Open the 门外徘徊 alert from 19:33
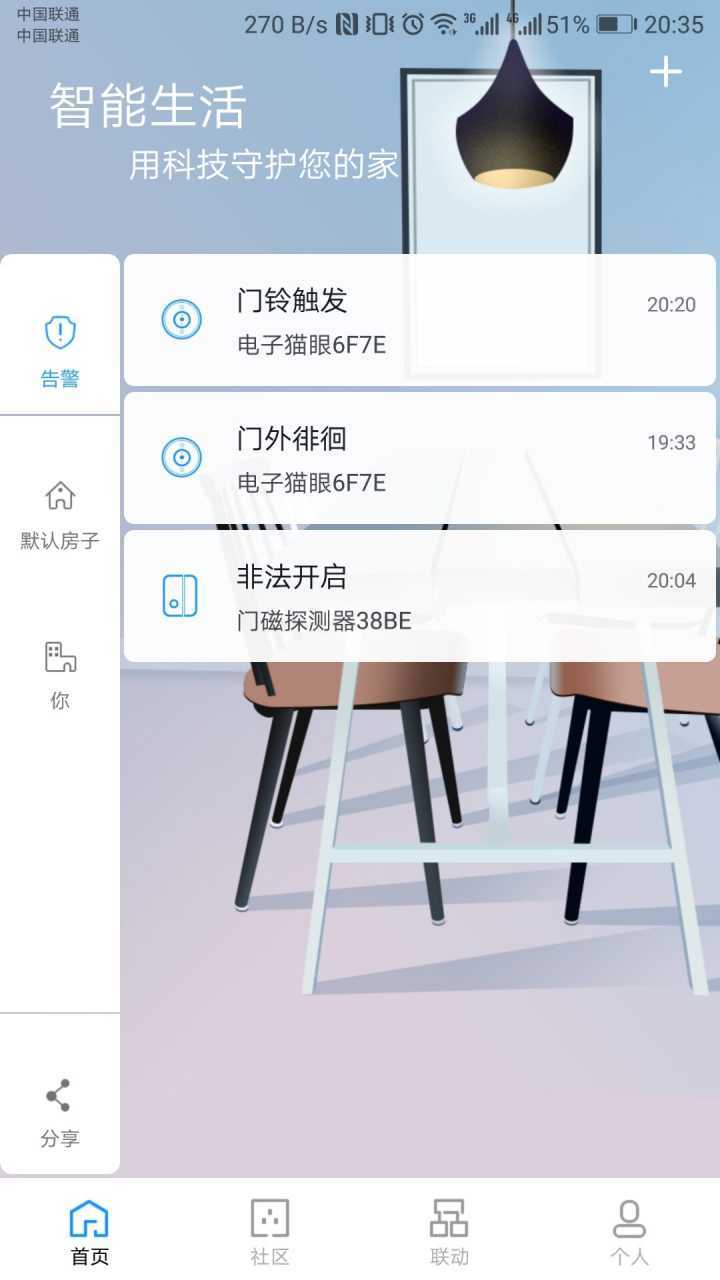720x1280 pixels. [x=420, y=458]
